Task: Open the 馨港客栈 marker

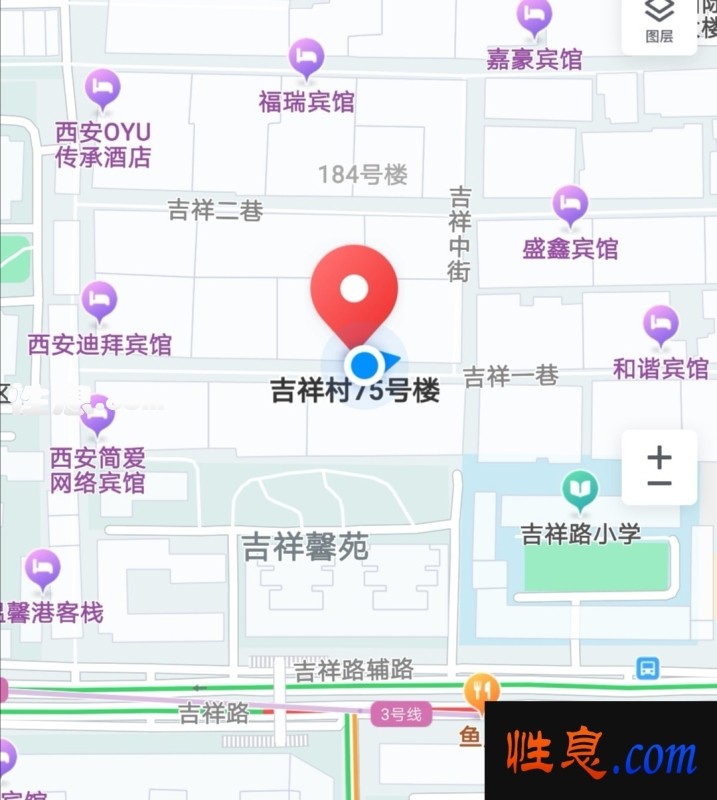Action: pos(42,570)
